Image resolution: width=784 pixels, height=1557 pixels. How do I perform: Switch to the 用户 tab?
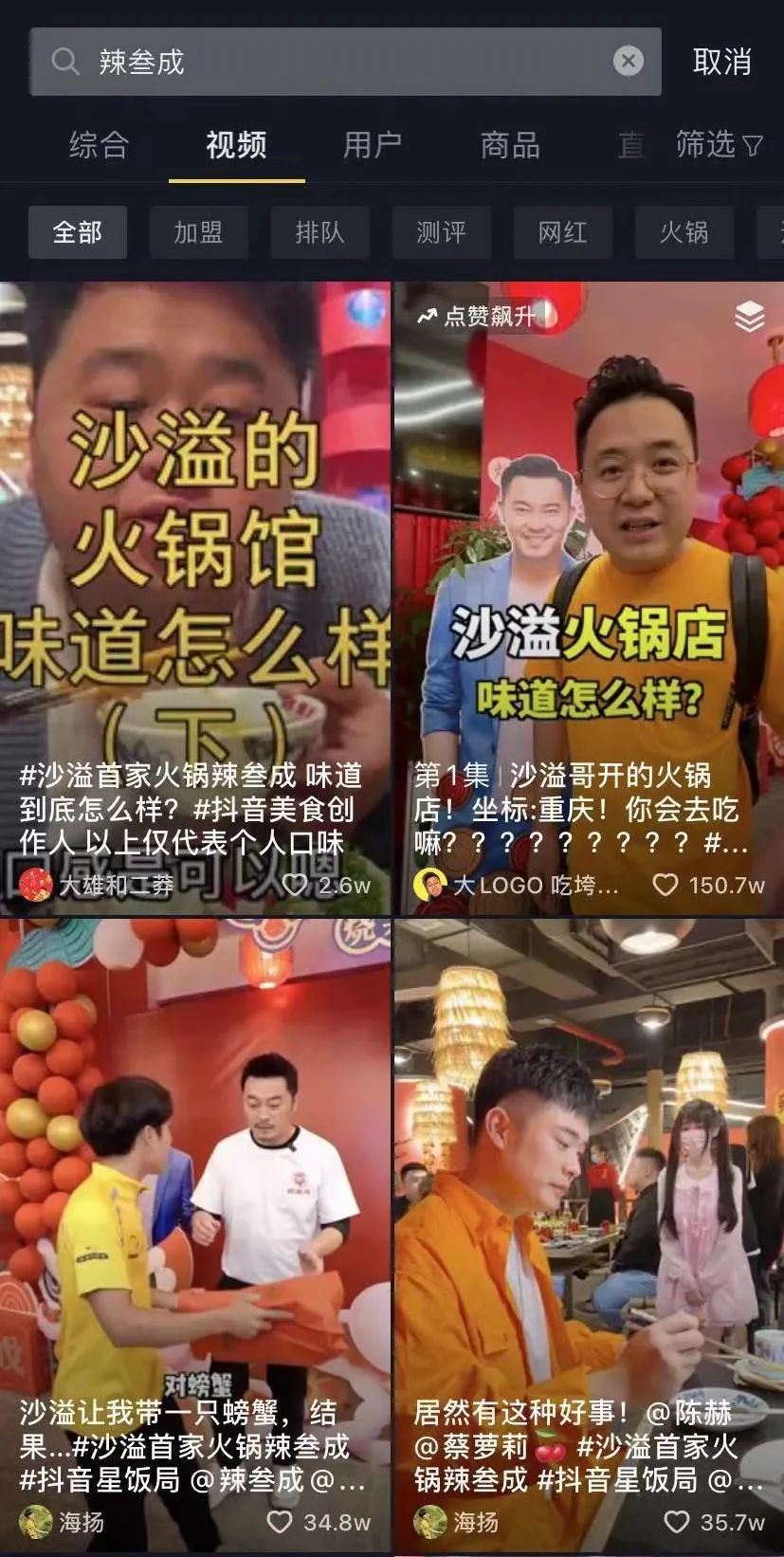(373, 145)
